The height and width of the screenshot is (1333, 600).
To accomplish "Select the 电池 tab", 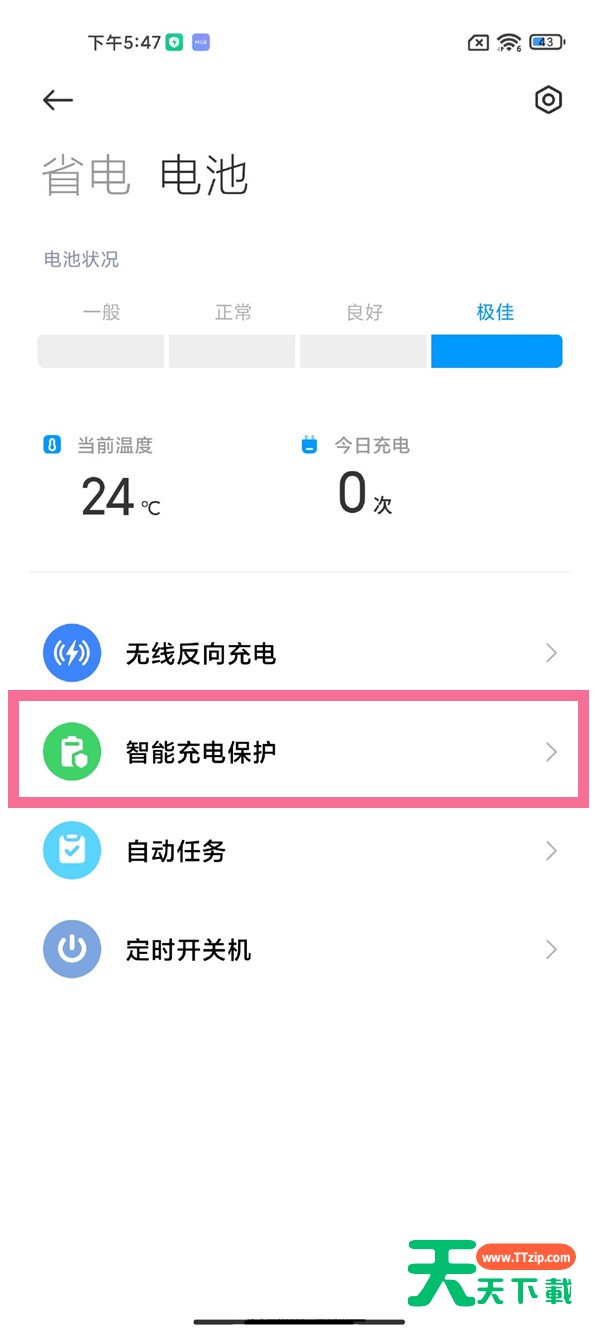I will [204, 176].
